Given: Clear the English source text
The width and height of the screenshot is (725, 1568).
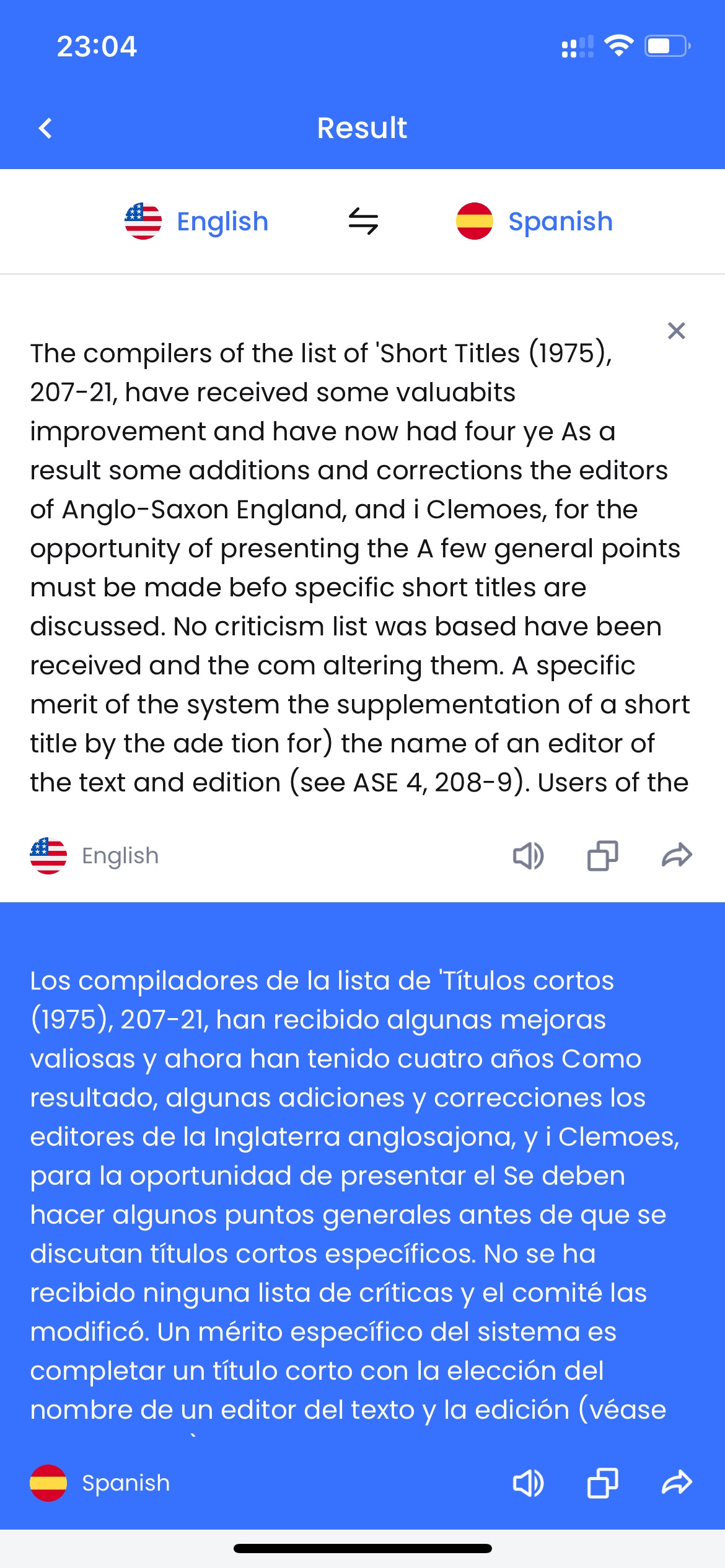Looking at the screenshot, I should pyautogui.click(x=676, y=331).
